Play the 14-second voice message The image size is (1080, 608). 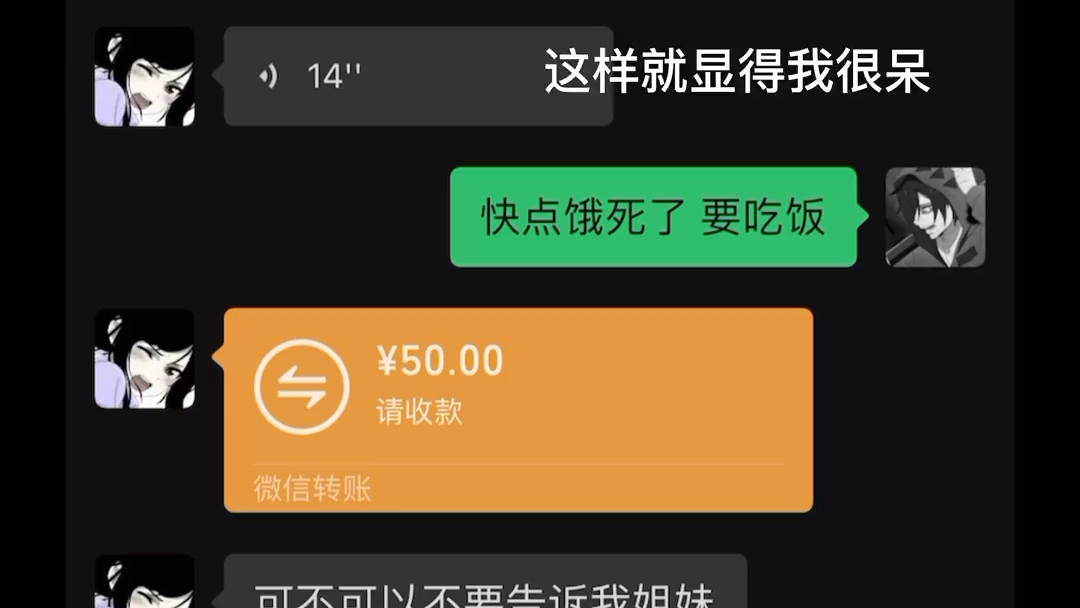(x=417, y=77)
